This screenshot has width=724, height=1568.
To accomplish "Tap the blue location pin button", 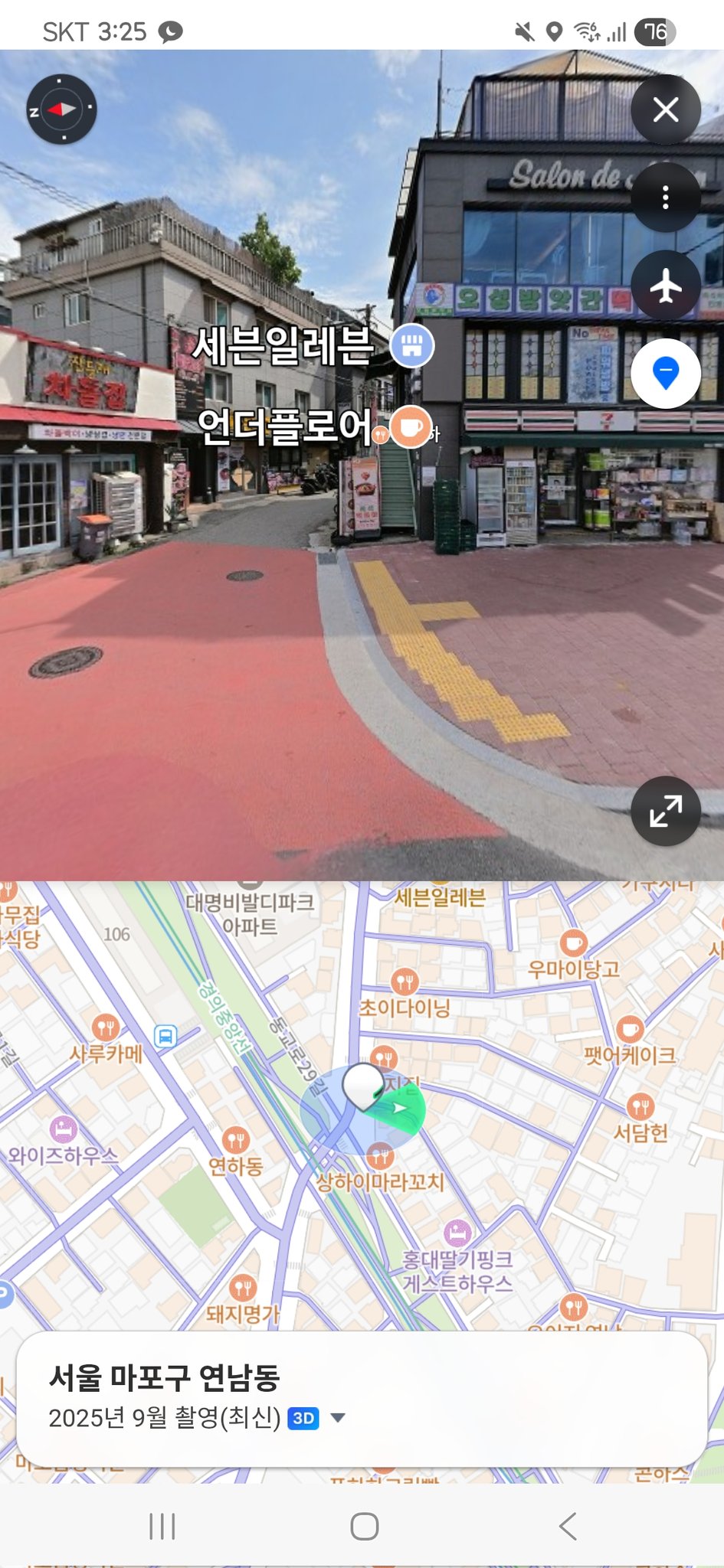I will (665, 374).
